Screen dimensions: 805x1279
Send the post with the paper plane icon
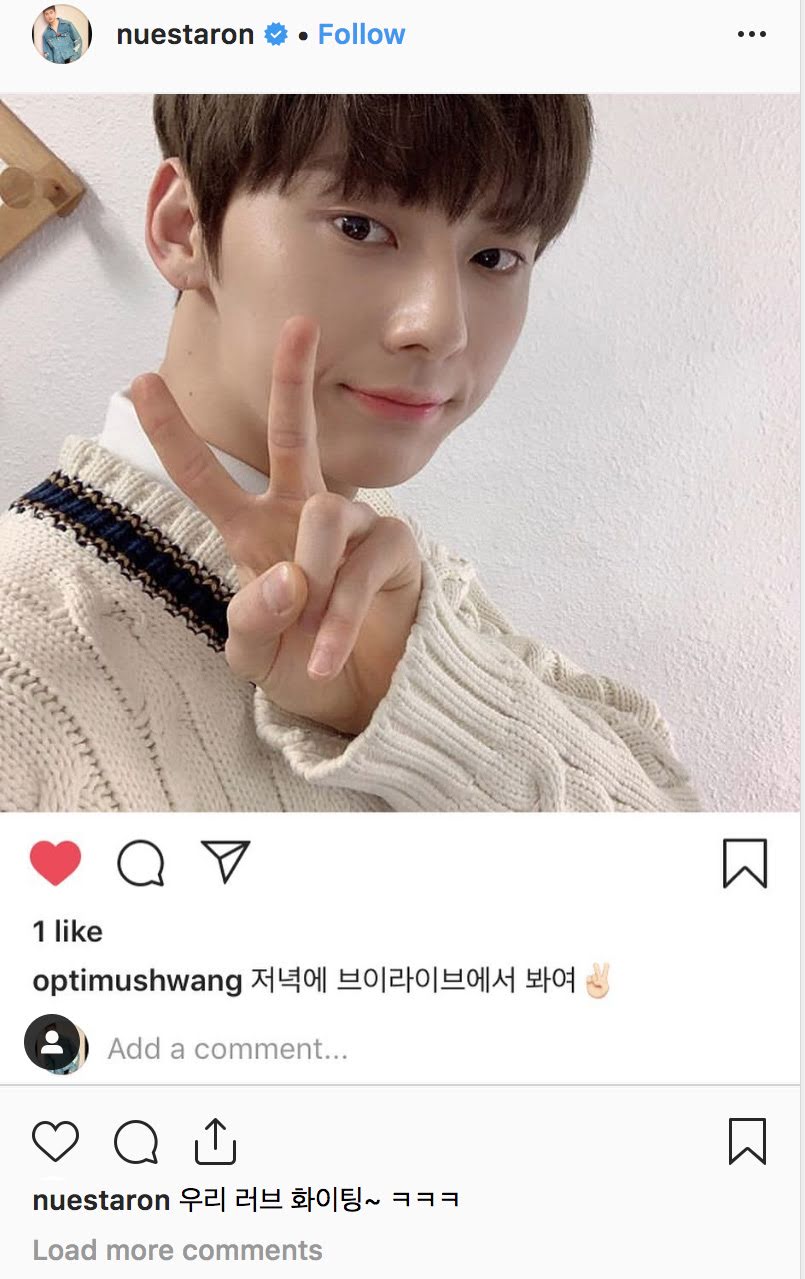(225, 861)
